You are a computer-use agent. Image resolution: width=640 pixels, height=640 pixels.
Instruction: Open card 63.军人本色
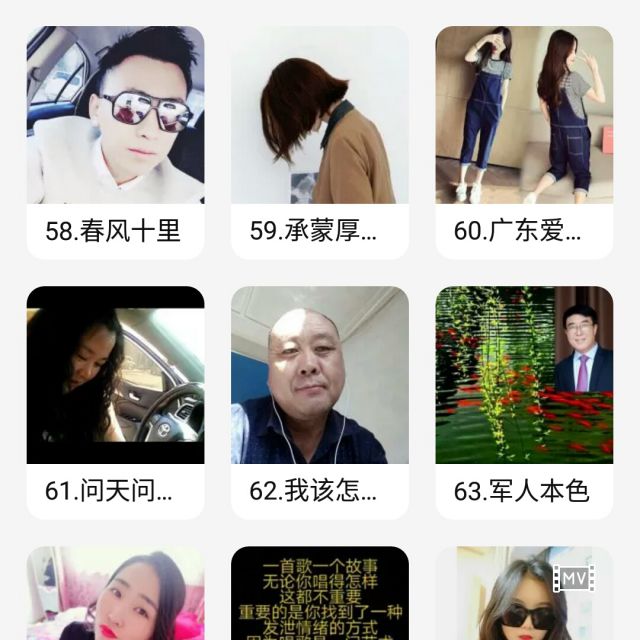click(x=524, y=402)
